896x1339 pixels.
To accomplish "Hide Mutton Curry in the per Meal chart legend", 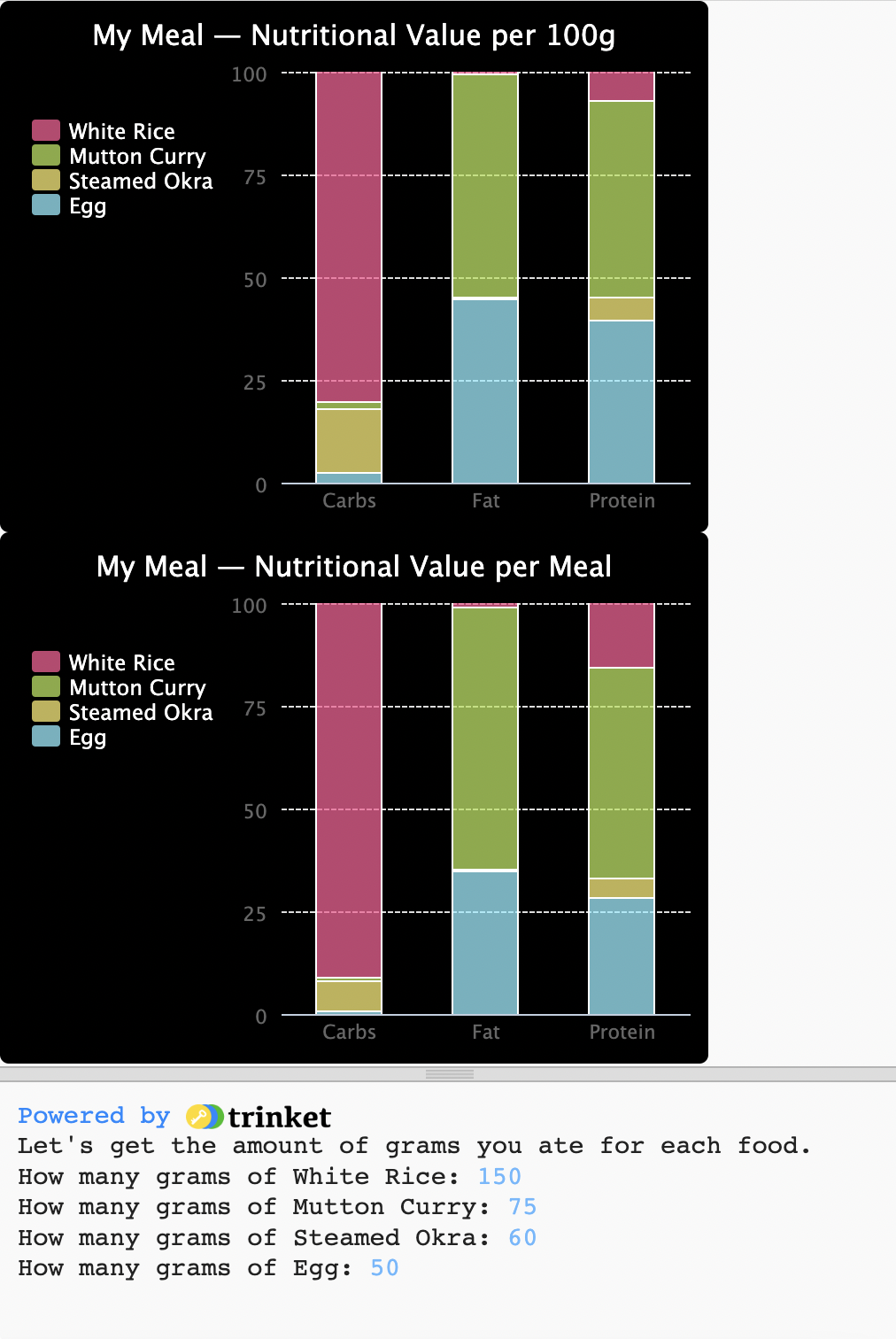I will (136, 688).
